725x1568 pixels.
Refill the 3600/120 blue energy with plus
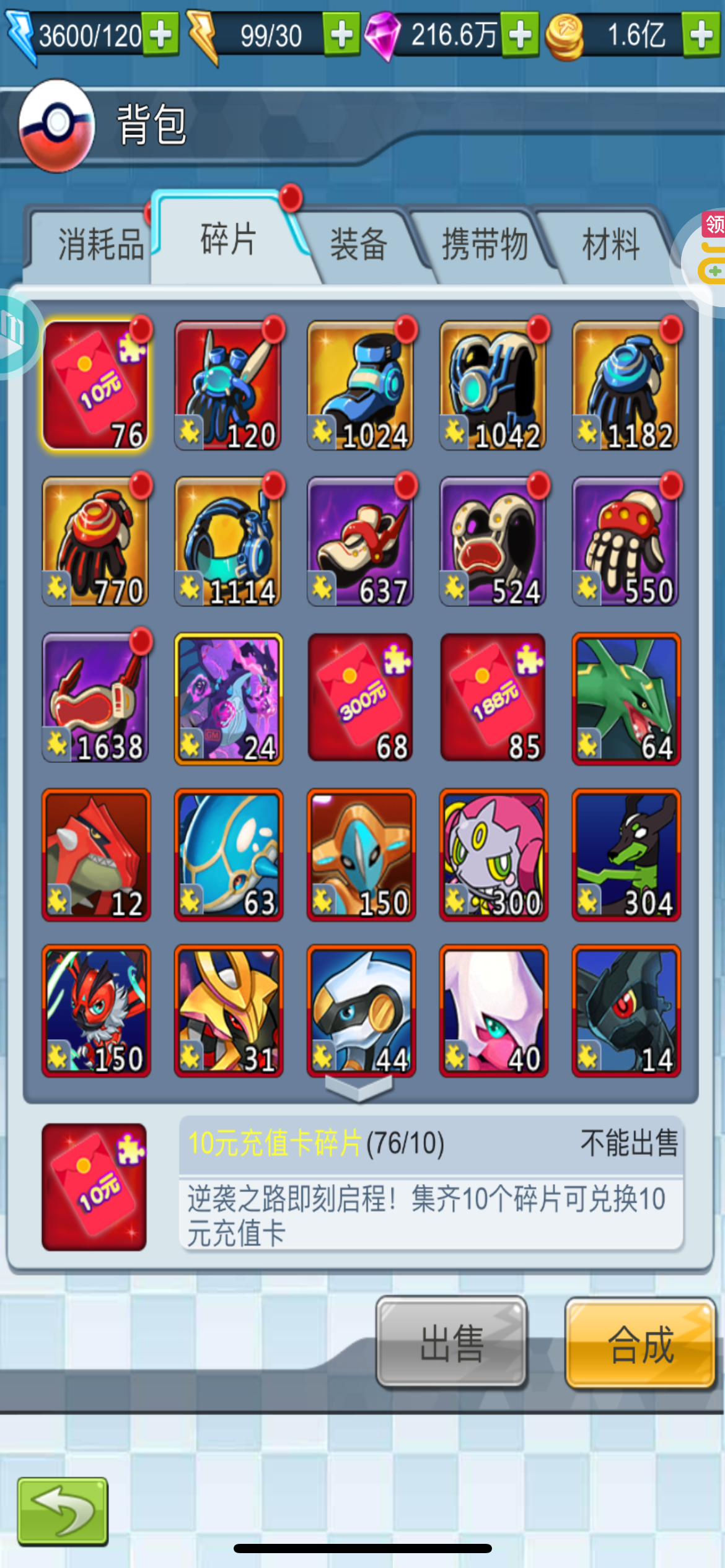[x=160, y=35]
